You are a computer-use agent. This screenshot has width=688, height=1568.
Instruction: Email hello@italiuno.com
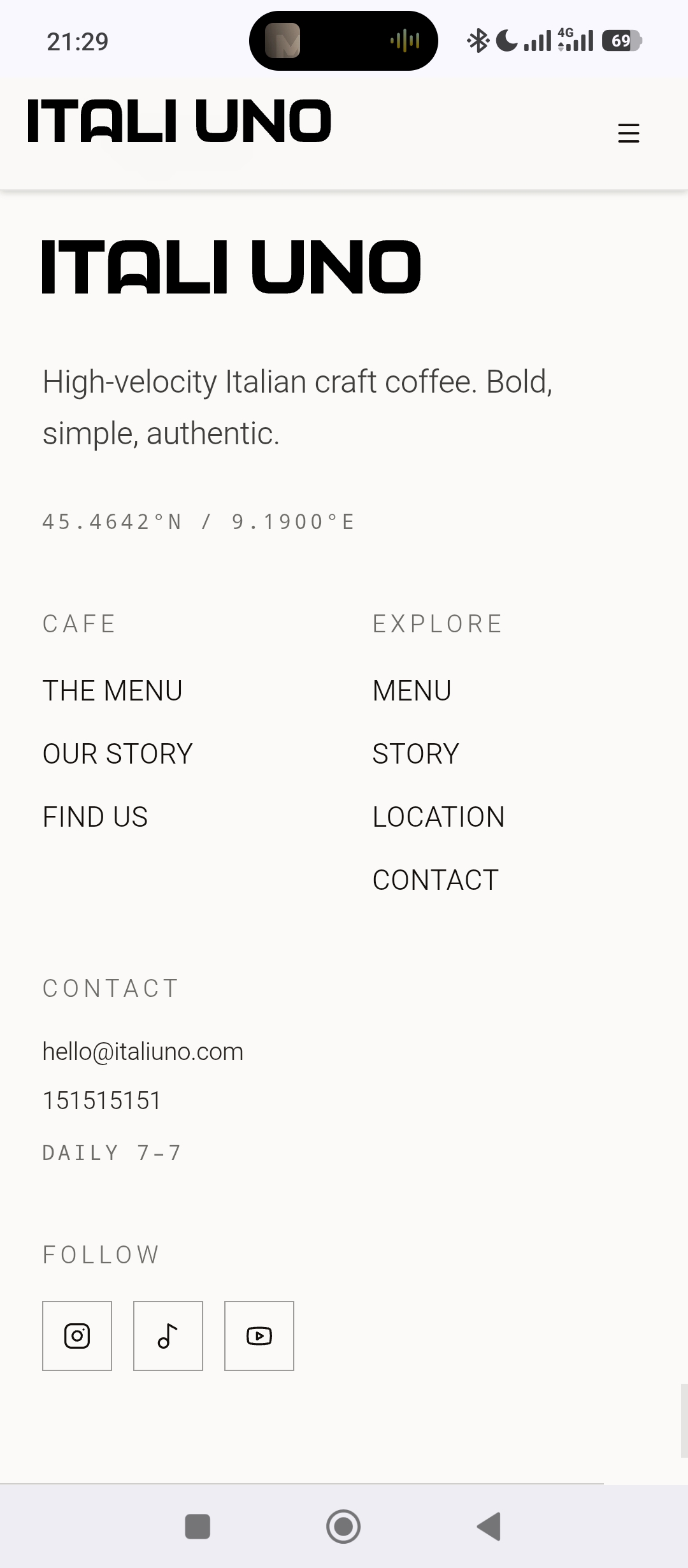143,1052
